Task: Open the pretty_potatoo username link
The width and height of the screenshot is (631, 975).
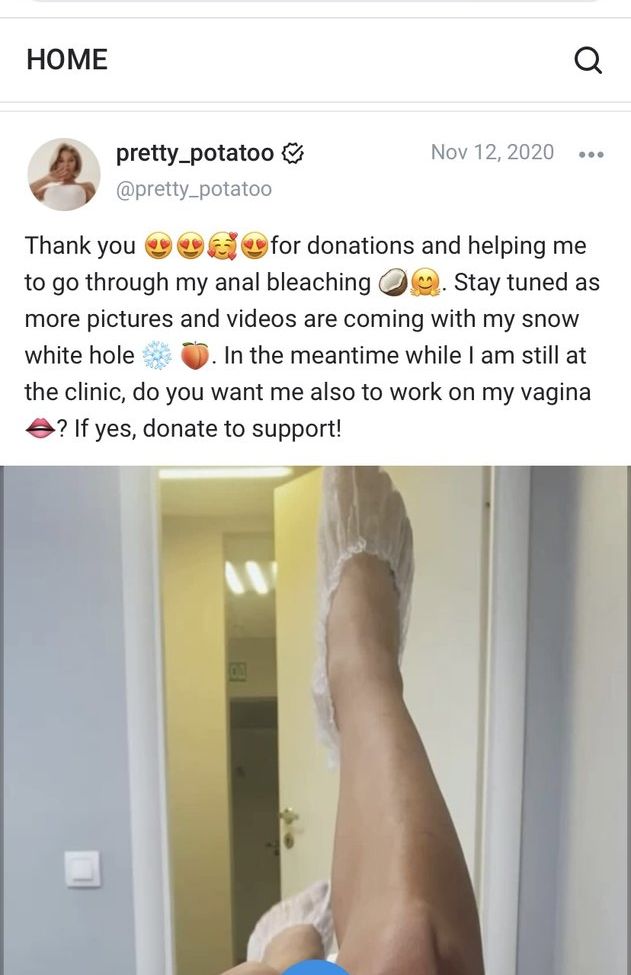Action: 194,153
